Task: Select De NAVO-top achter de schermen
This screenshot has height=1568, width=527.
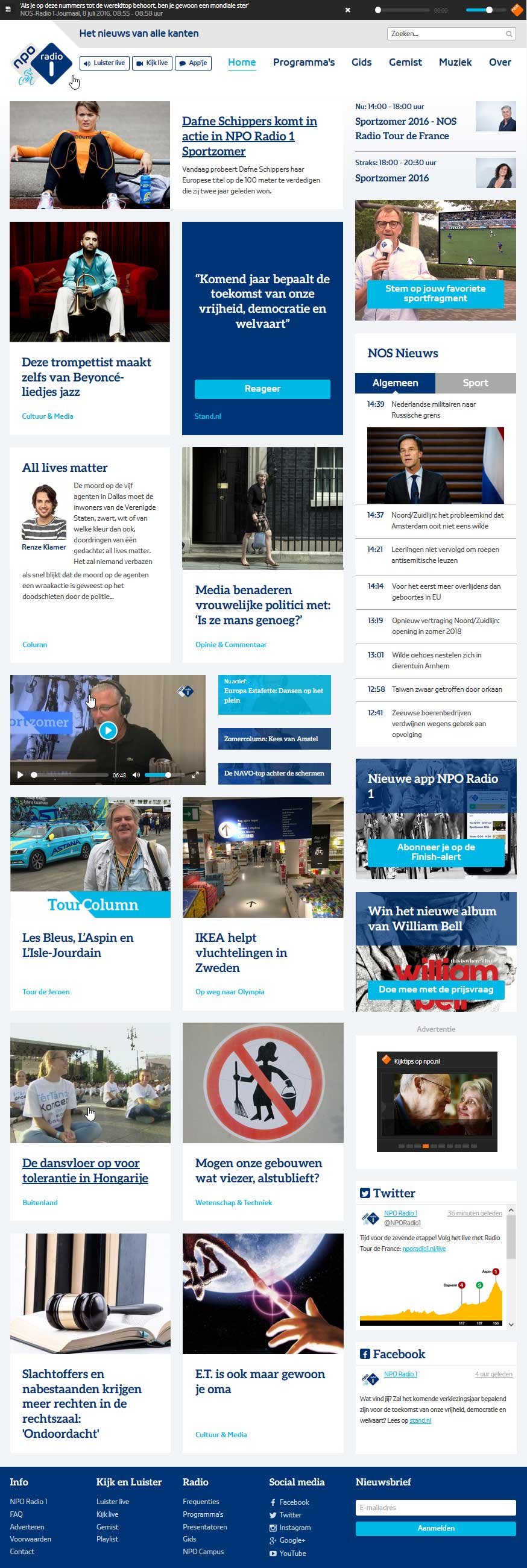Action: tap(274, 773)
